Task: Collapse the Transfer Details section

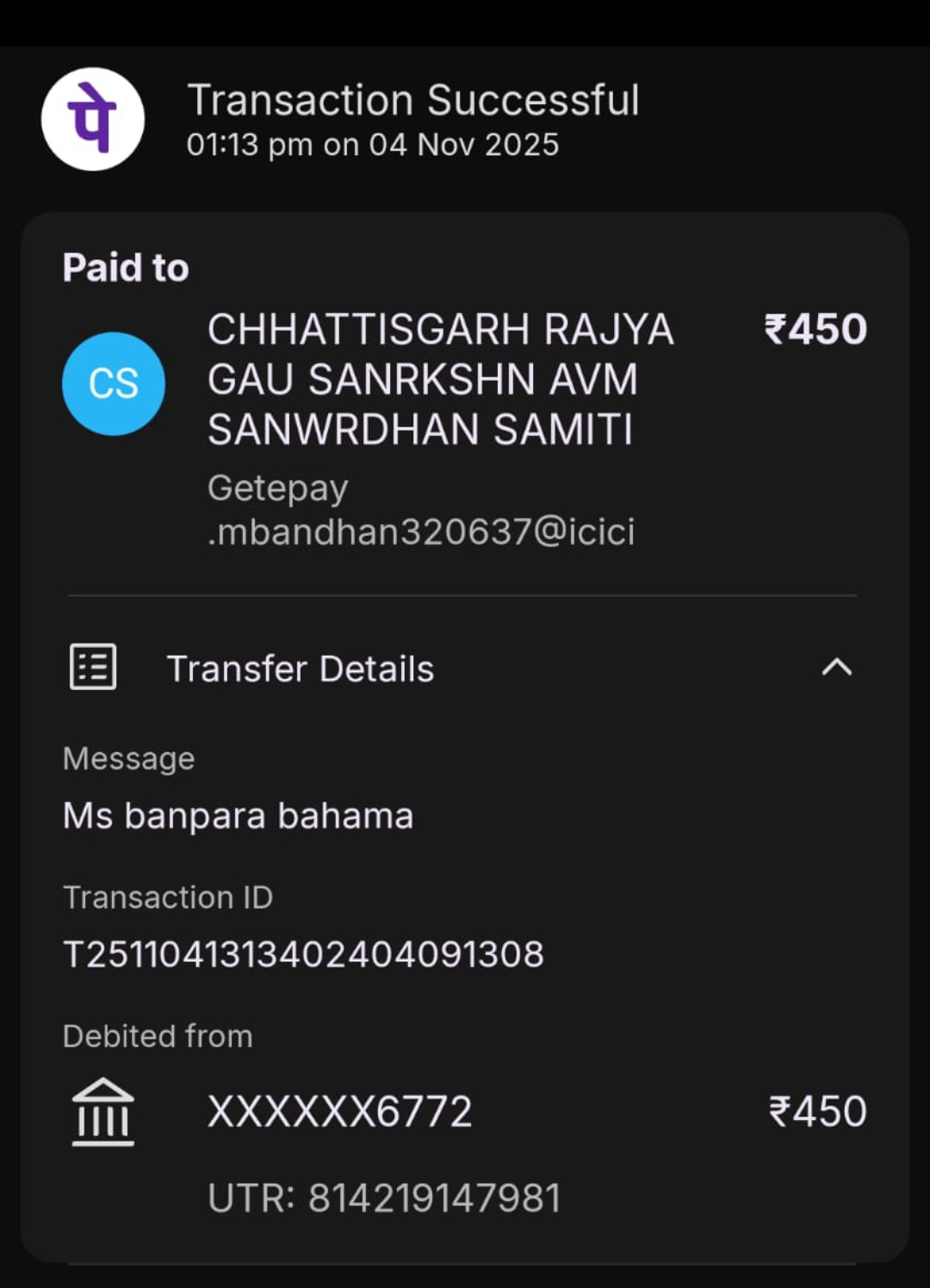Action: click(x=836, y=668)
